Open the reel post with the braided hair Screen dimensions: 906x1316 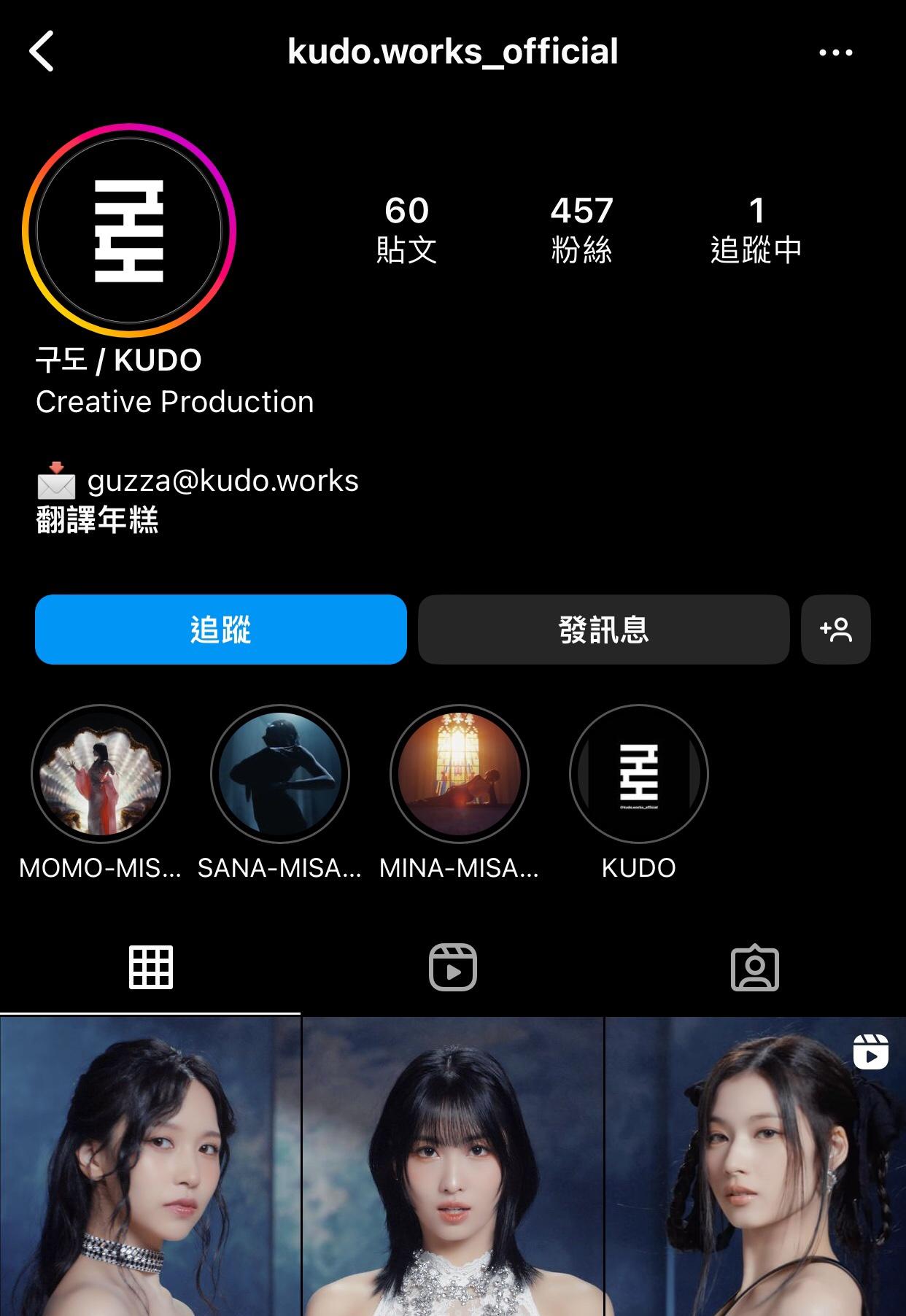click(x=756, y=1166)
